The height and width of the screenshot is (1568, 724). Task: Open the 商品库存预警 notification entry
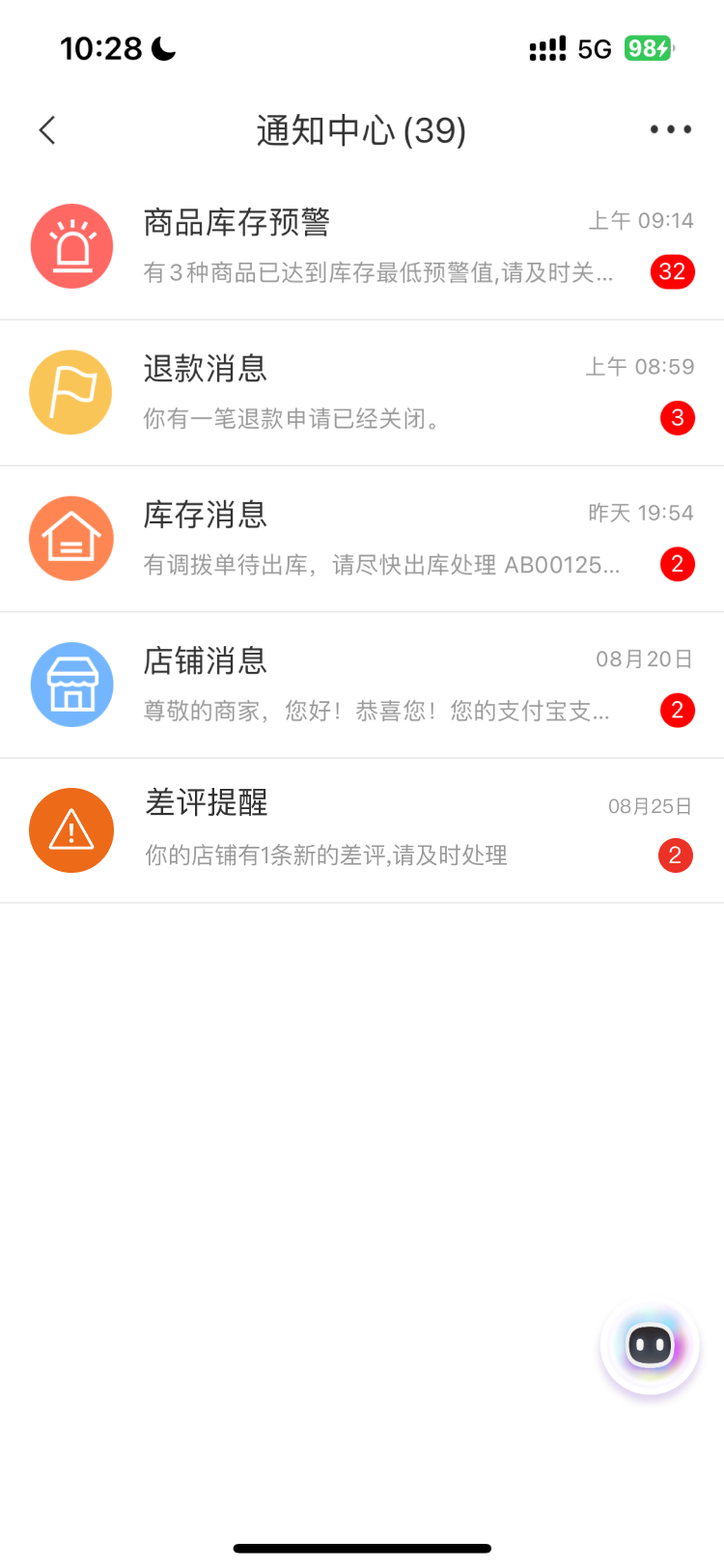click(362, 246)
